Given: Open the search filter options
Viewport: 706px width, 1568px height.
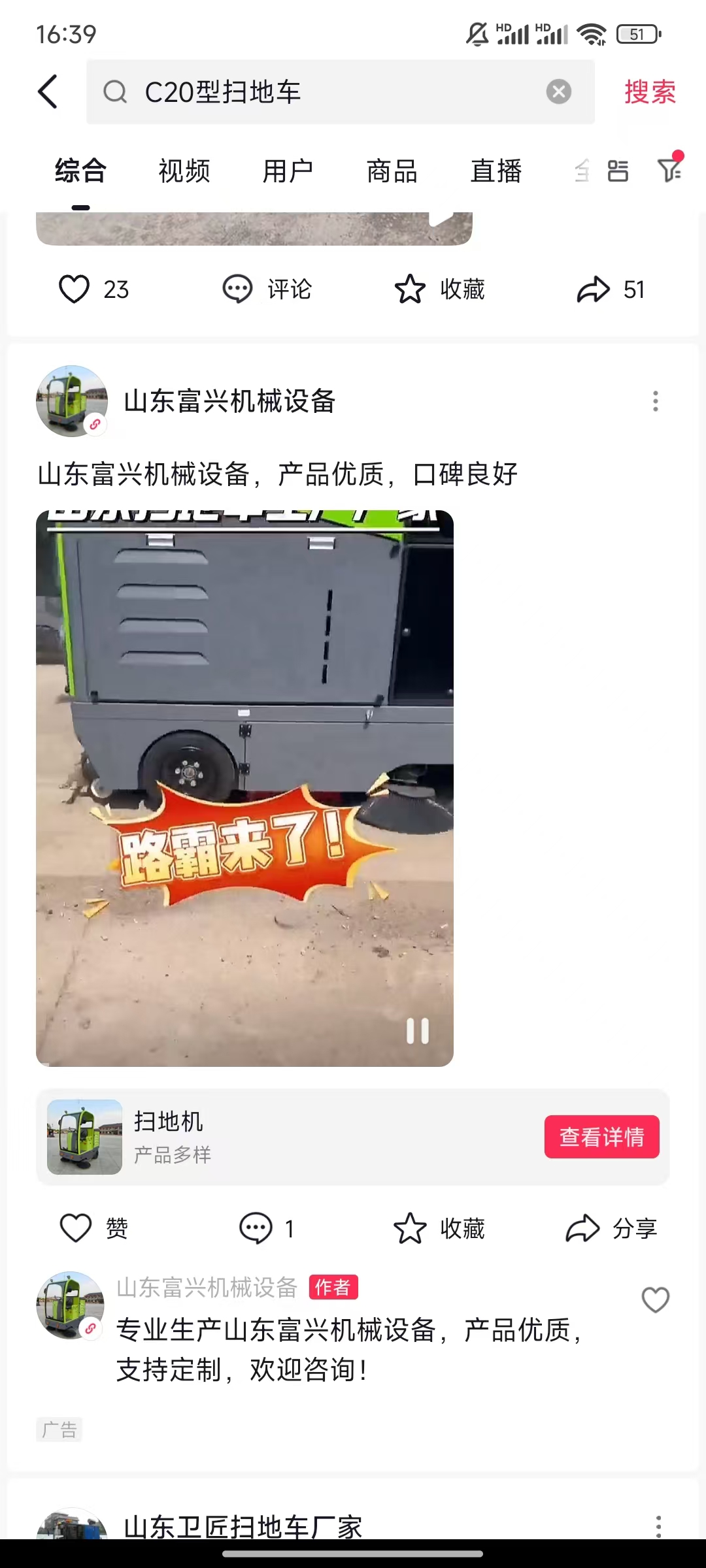Looking at the screenshot, I should click(x=669, y=170).
